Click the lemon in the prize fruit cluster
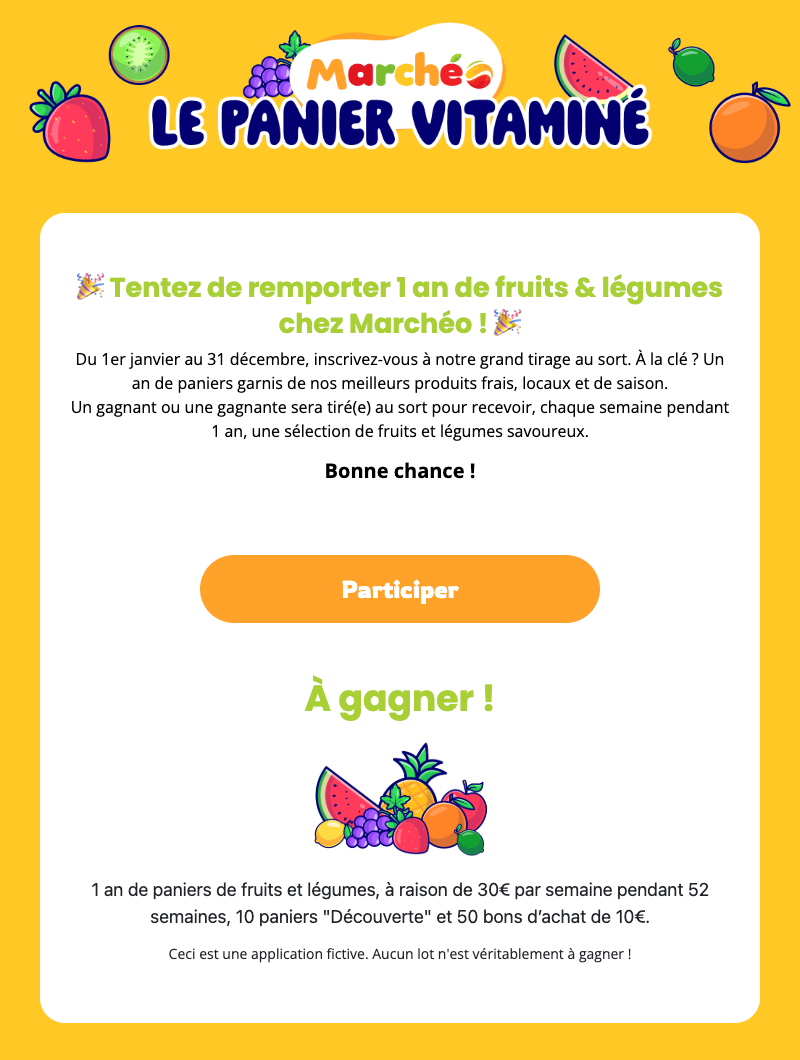The width and height of the screenshot is (800, 1060). click(x=328, y=835)
